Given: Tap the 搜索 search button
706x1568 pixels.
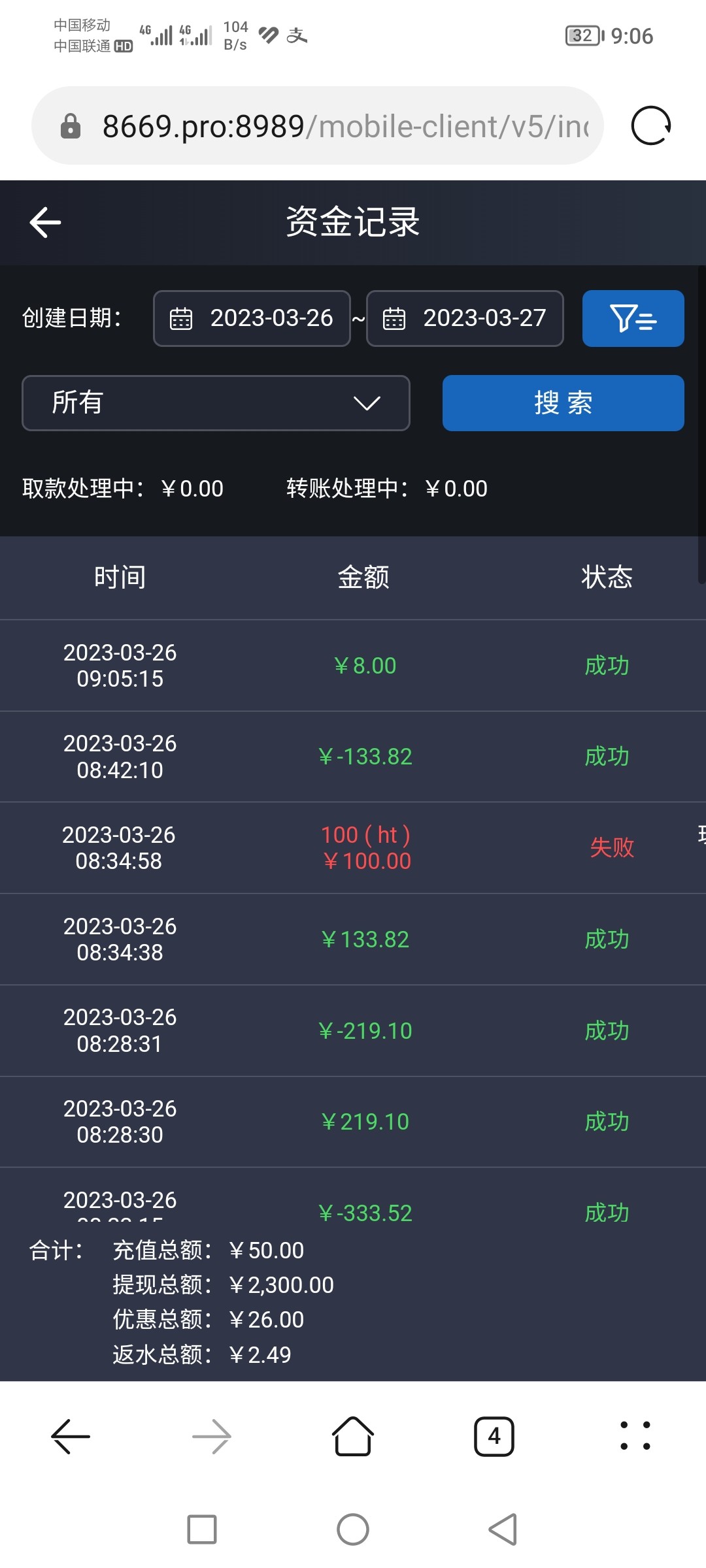Looking at the screenshot, I should pyautogui.click(x=563, y=402).
